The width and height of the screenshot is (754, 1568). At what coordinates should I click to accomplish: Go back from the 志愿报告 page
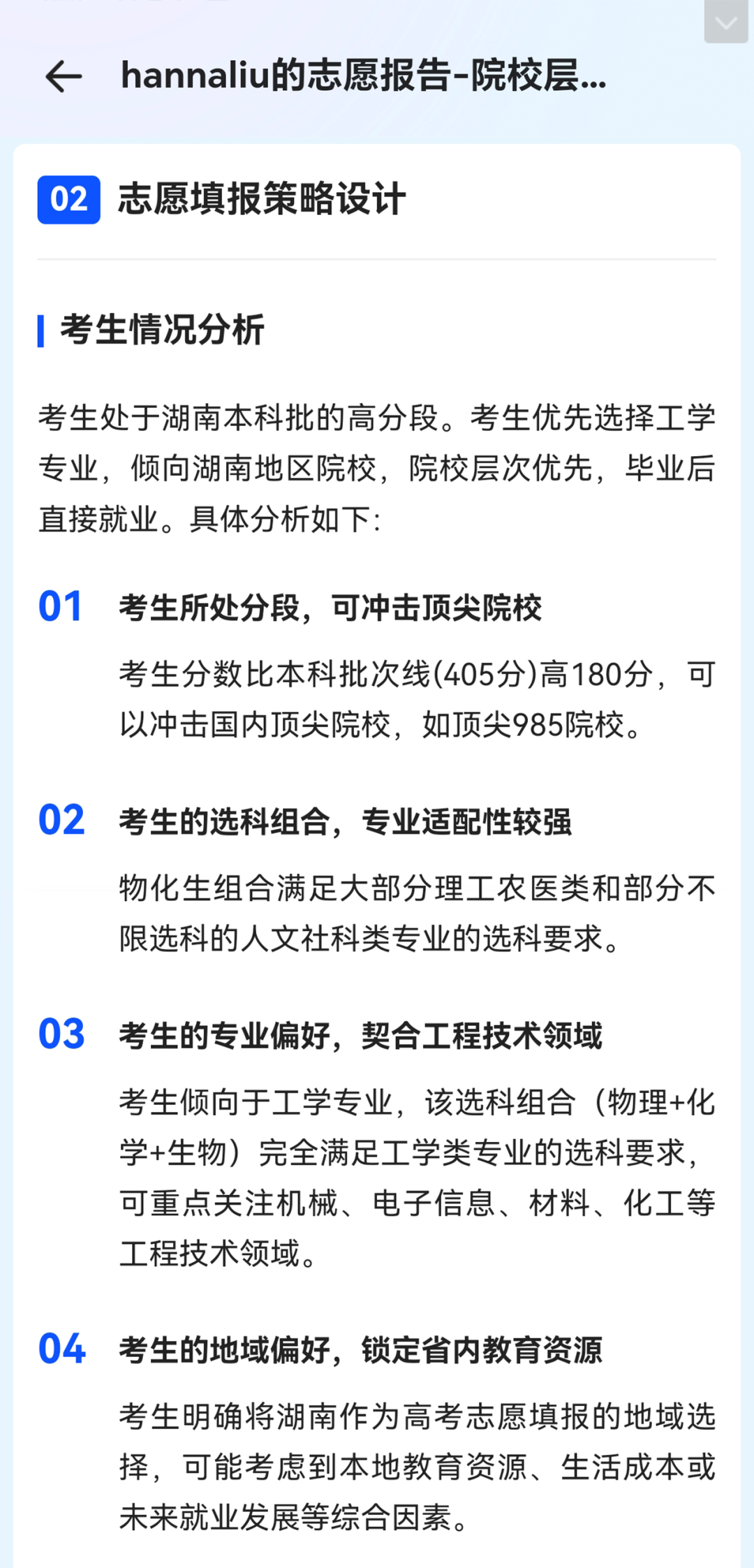click(64, 76)
